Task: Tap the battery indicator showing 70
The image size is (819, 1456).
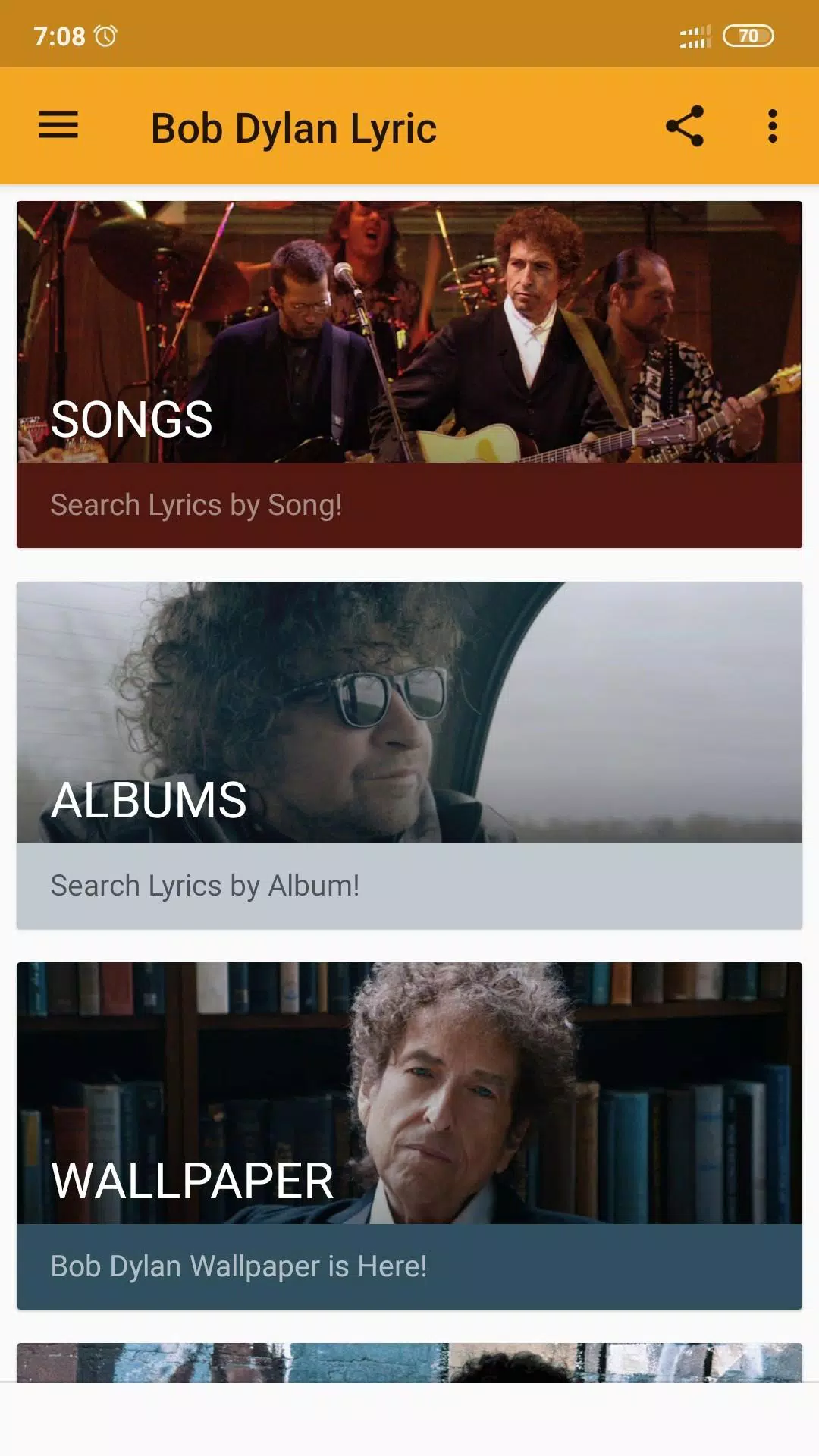Action: (x=749, y=34)
